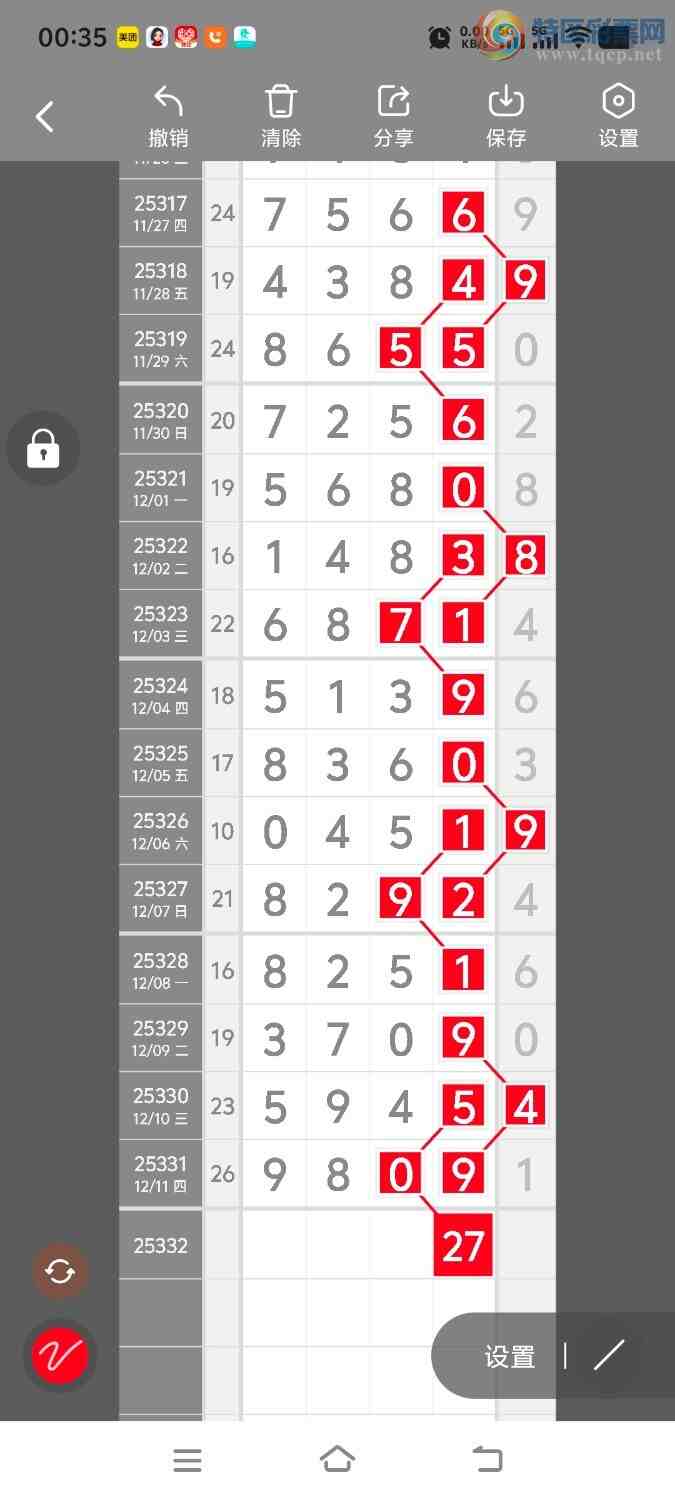Tap the circular refresh arrows button
675x1500 pixels.
60,1272
